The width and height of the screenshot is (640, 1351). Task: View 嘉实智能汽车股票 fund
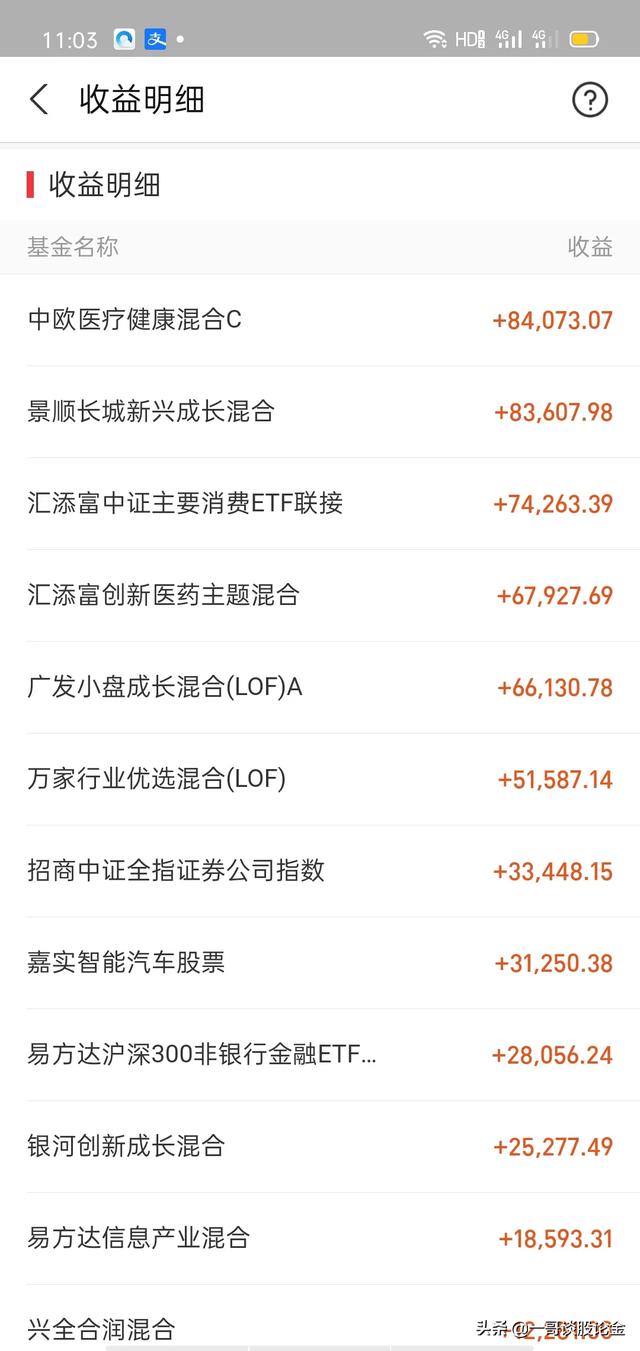(x=320, y=963)
